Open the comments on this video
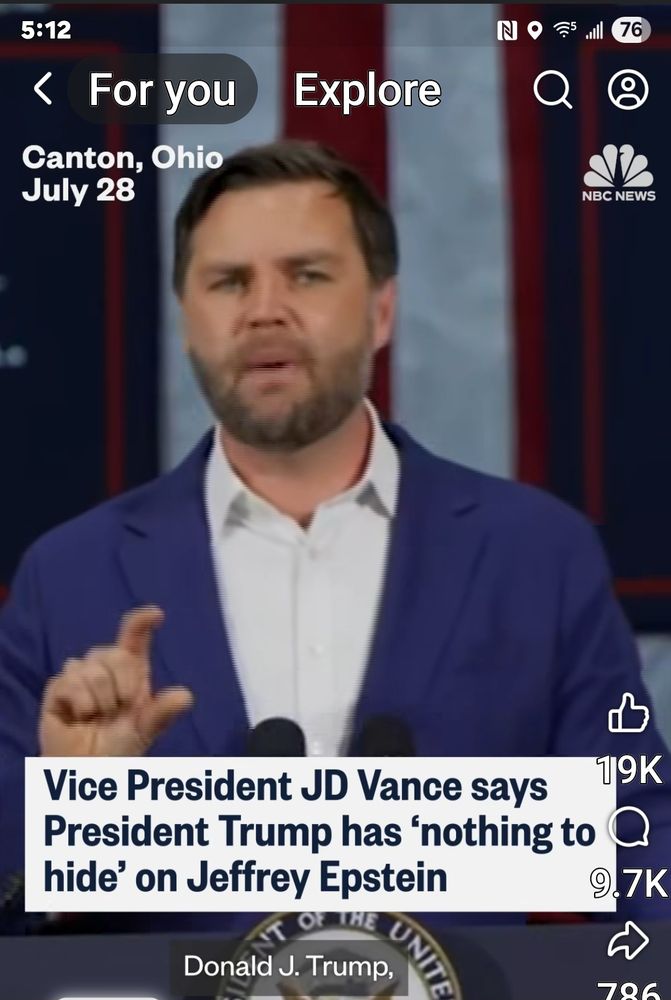671x1000 pixels. (x=630, y=826)
